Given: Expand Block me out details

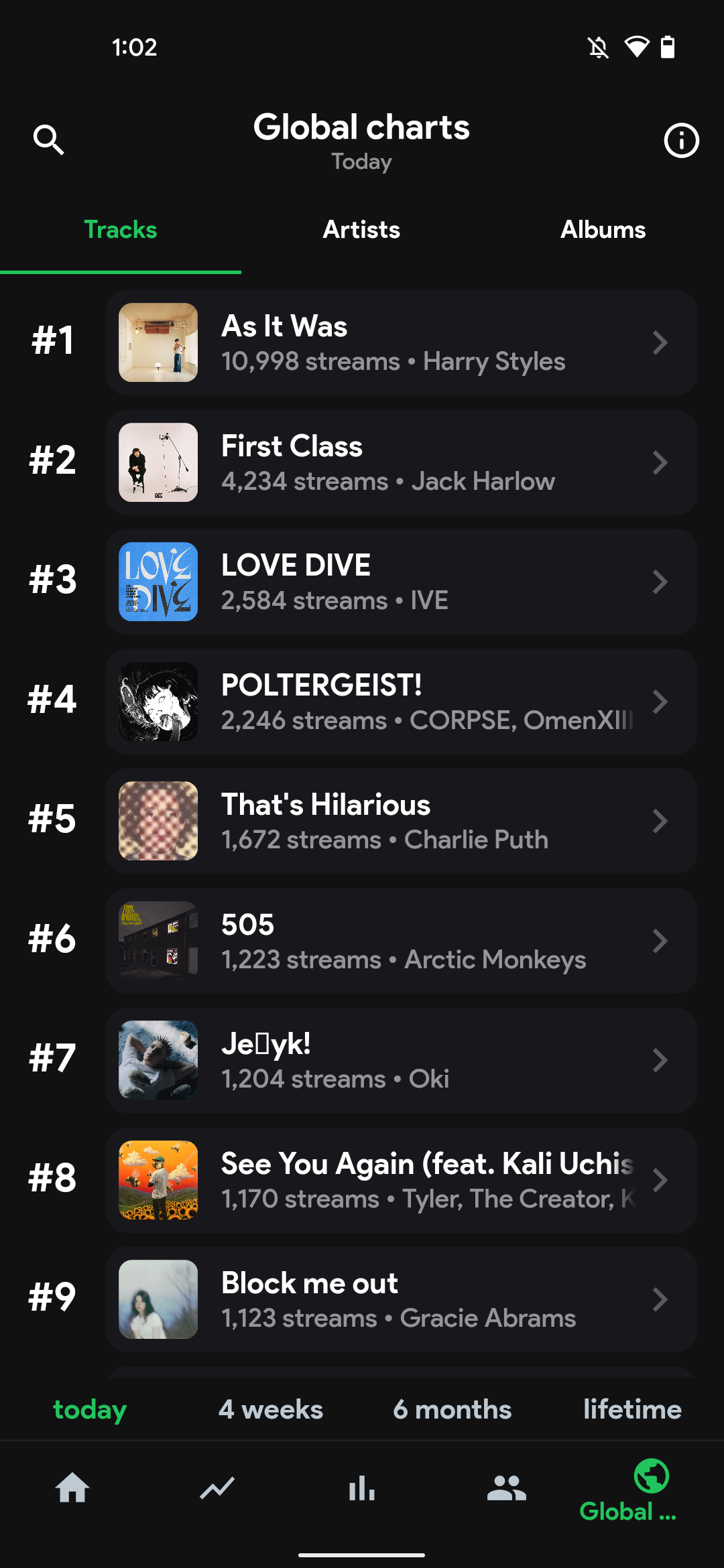Looking at the screenshot, I should point(660,1299).
